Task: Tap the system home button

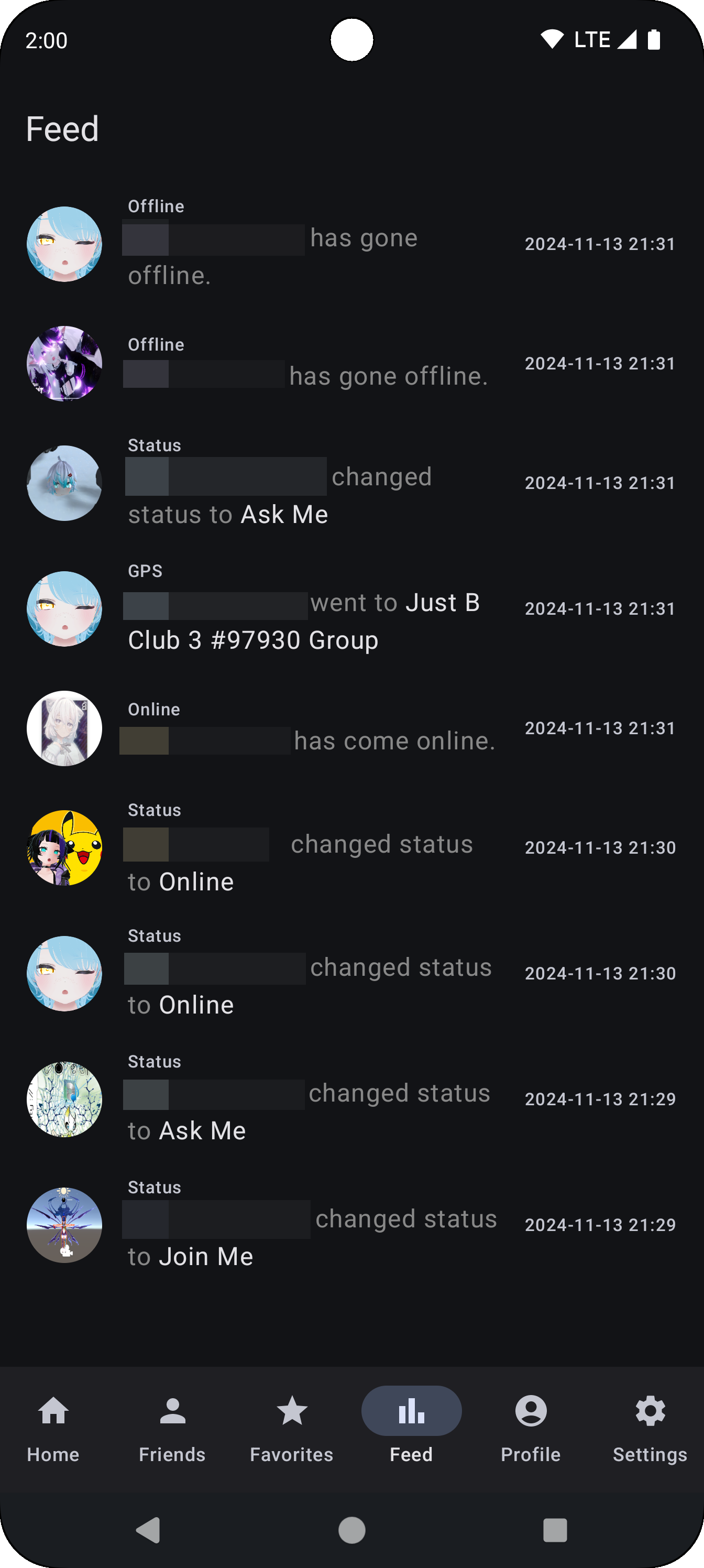Action: click(351, 1530)
